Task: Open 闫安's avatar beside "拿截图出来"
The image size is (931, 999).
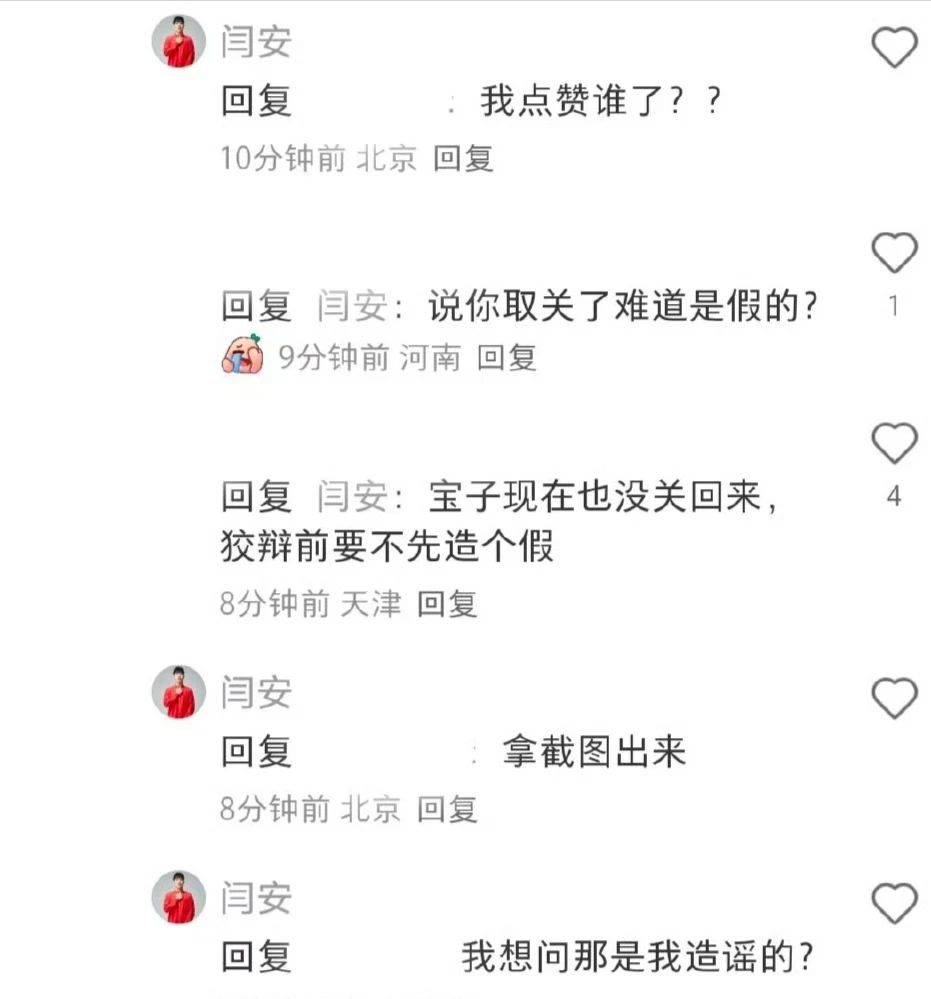Action: pos(179,692)
